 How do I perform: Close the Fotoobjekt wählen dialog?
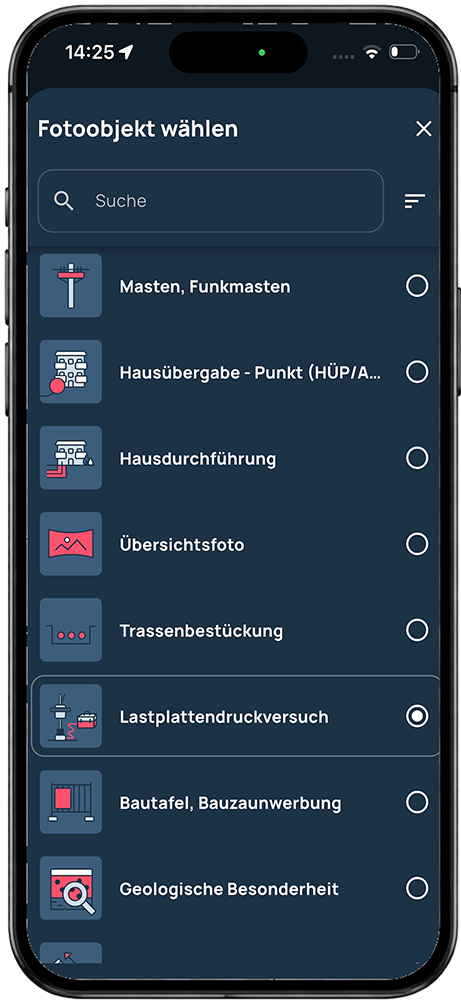[x=423, y=129]
